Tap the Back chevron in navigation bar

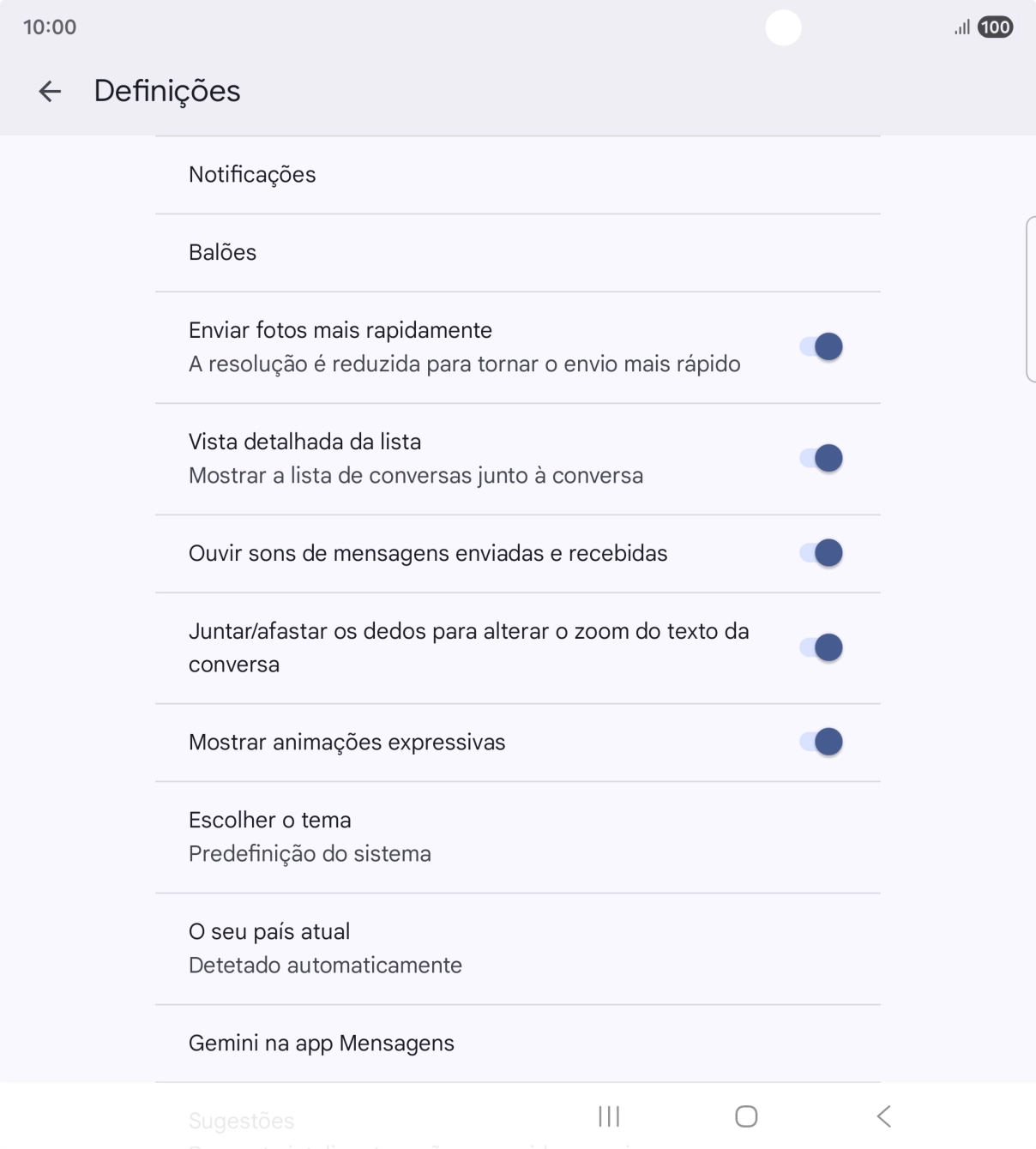tap(884, 1116)
